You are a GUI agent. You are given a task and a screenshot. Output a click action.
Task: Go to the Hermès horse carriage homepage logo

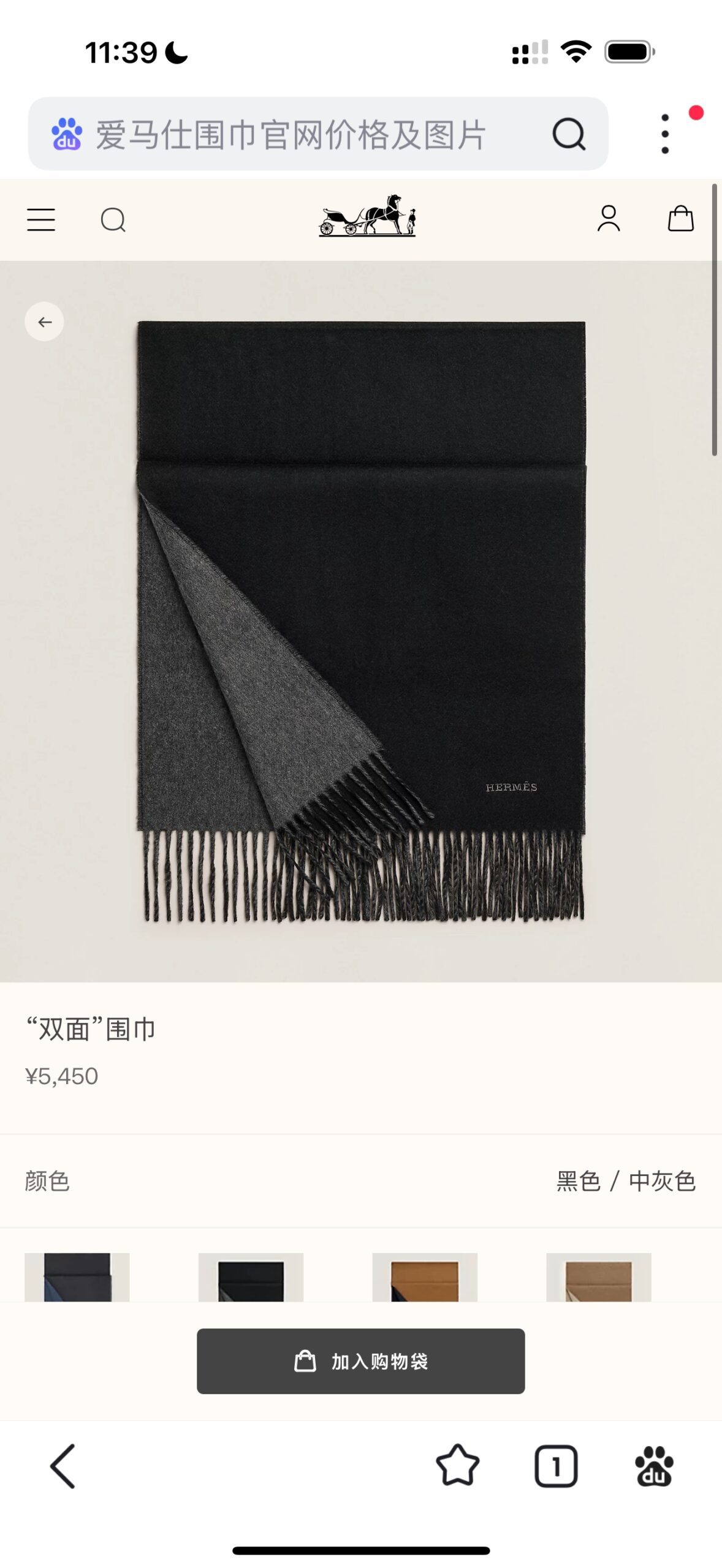pyautogui.click(x=368, y=216)
